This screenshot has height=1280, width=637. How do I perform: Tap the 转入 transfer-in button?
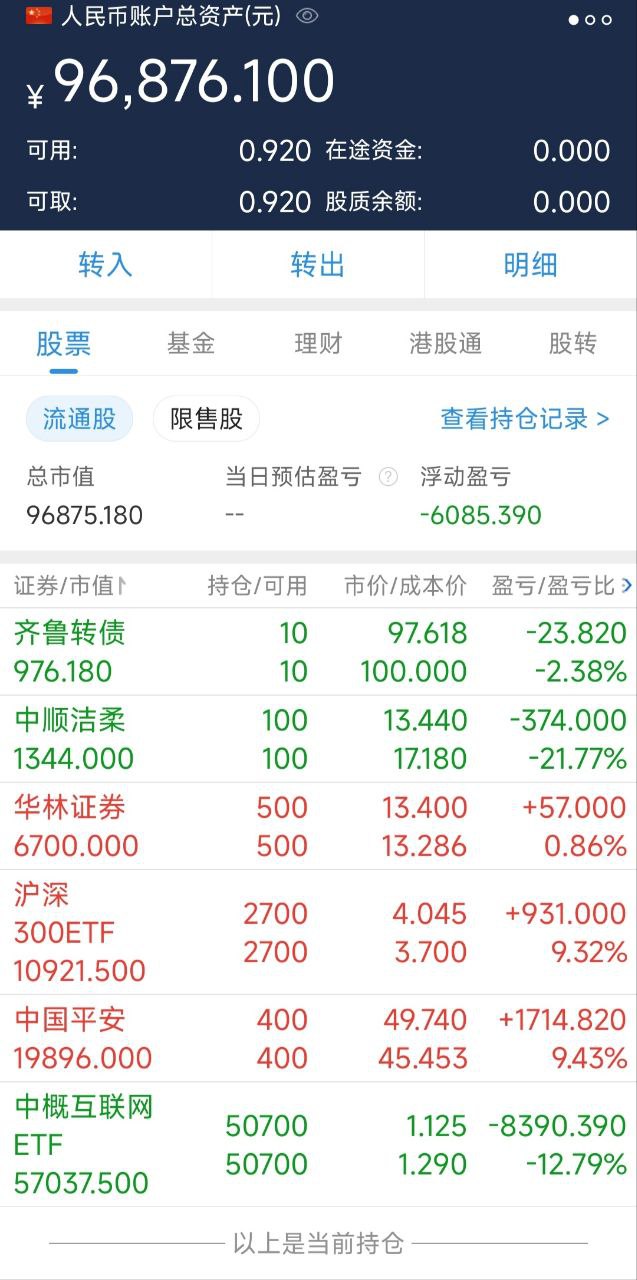pyautogui.click(x=106, y=265)
